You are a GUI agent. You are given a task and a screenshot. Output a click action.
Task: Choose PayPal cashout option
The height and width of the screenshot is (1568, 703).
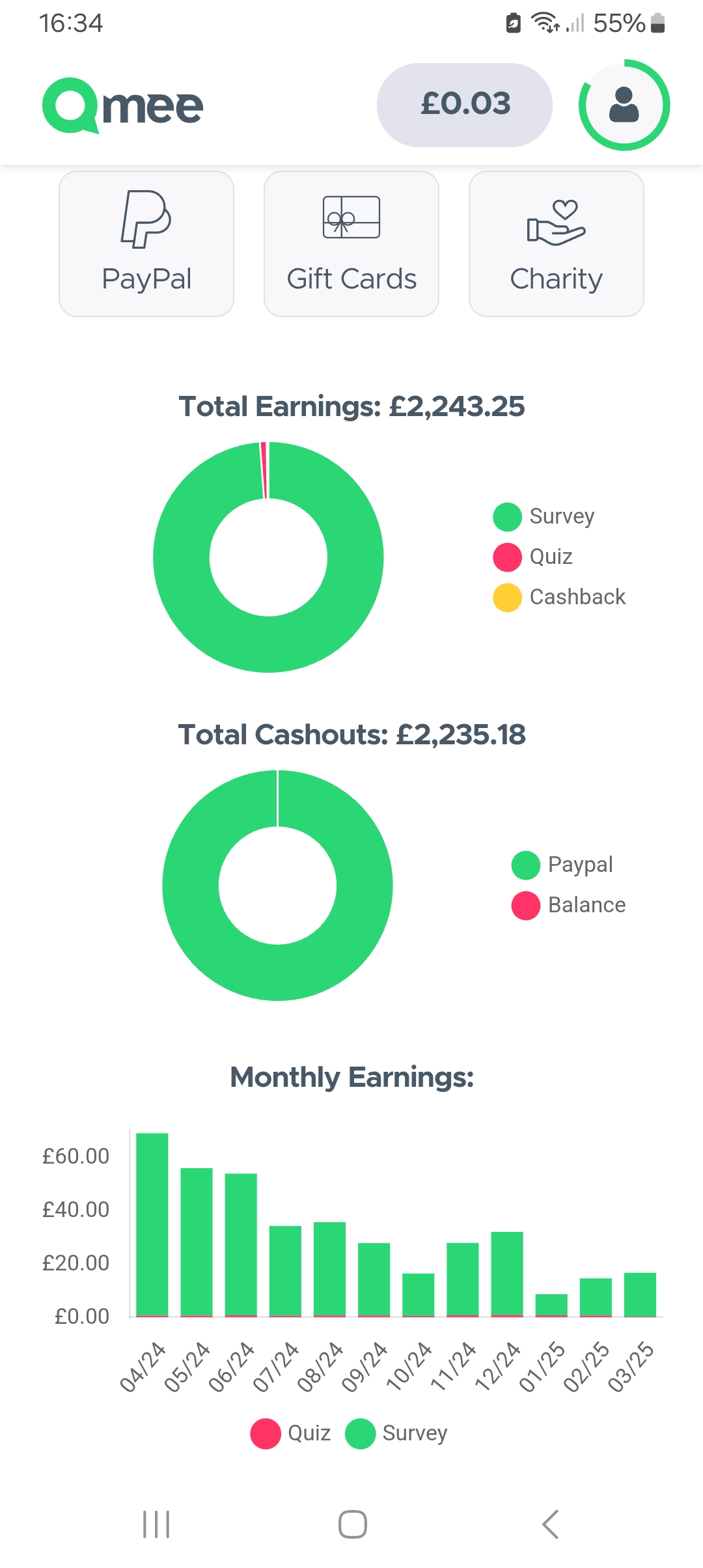click(146, 244)
